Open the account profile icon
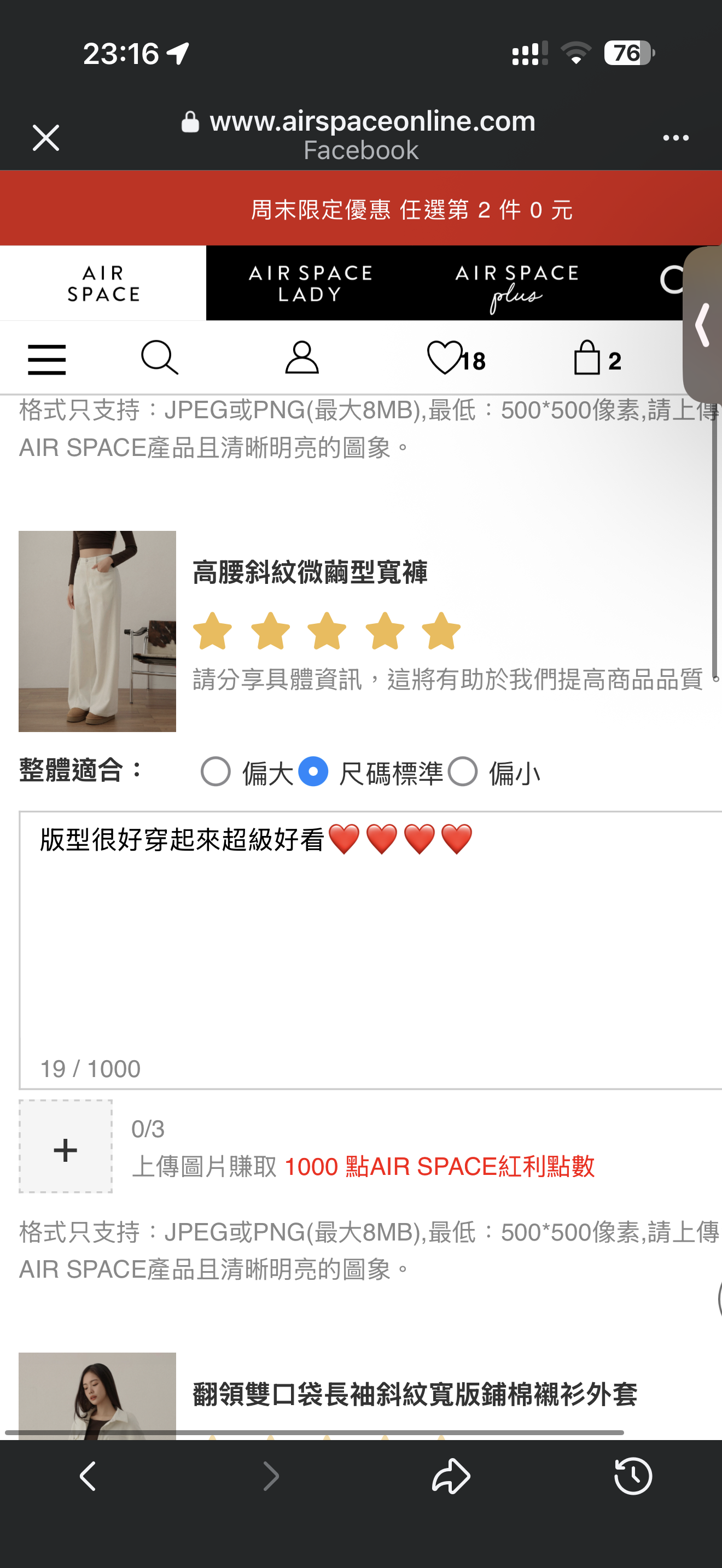722x1568 pixels. click(x=302, y=358)
